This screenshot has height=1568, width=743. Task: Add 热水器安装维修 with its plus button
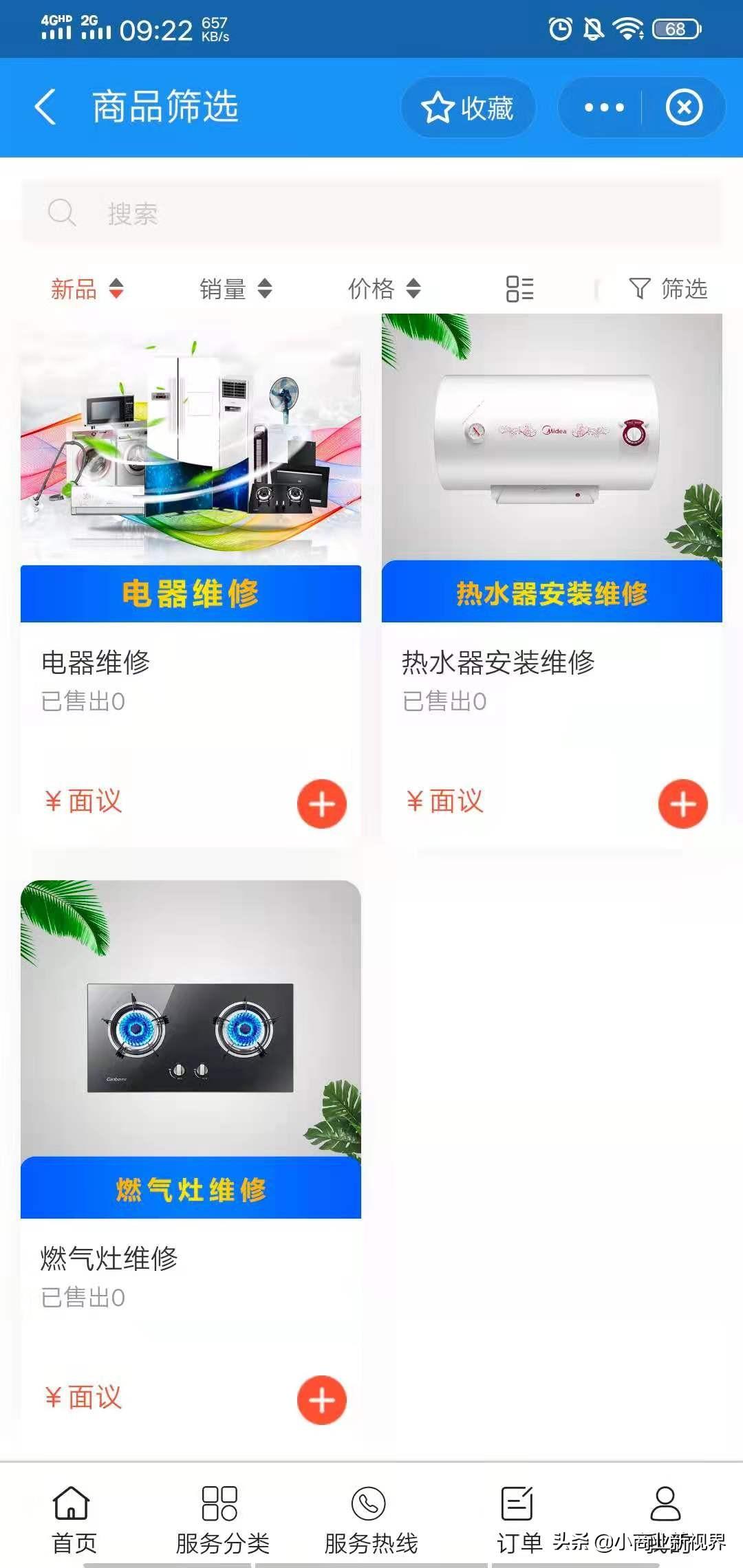(x=682, y=804)
